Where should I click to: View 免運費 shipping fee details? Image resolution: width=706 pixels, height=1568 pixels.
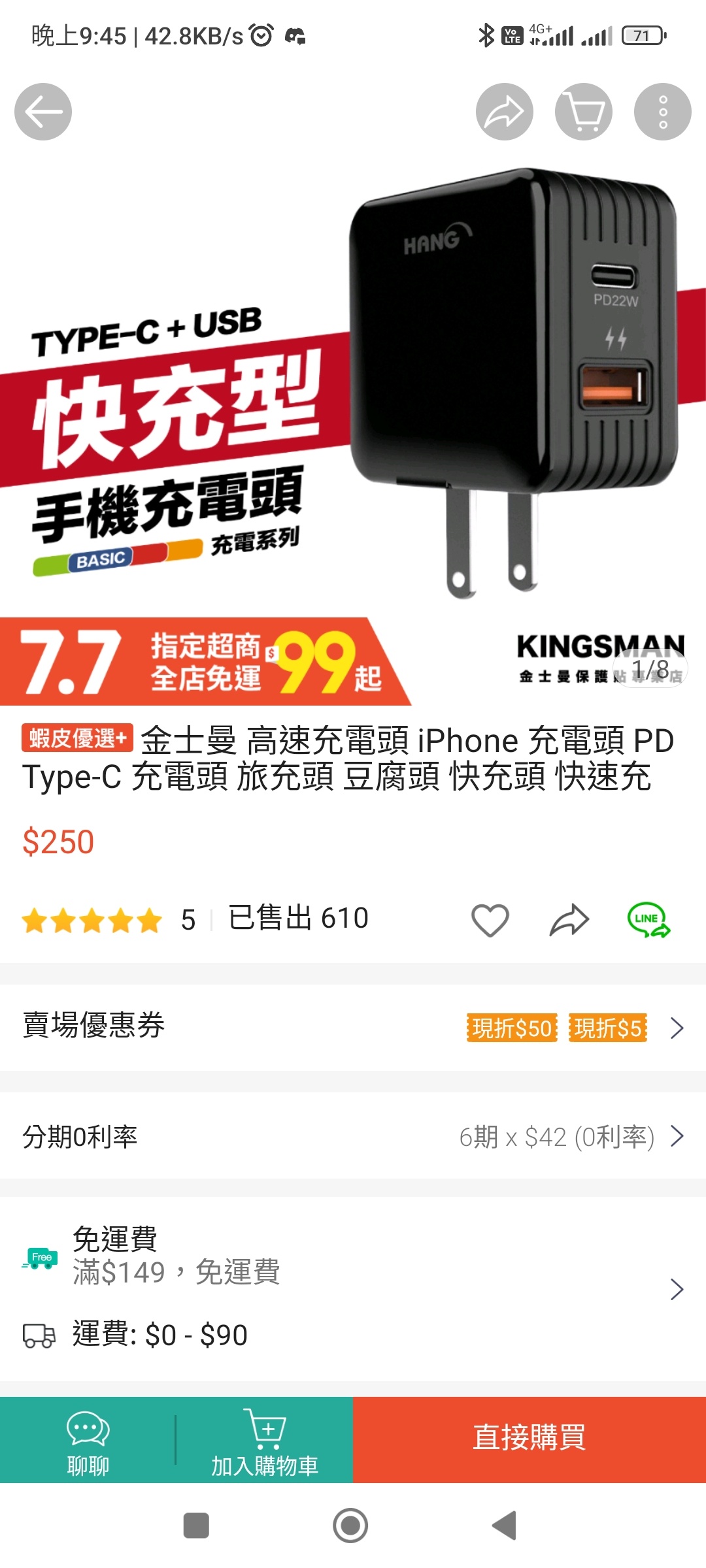[353, 1288]
